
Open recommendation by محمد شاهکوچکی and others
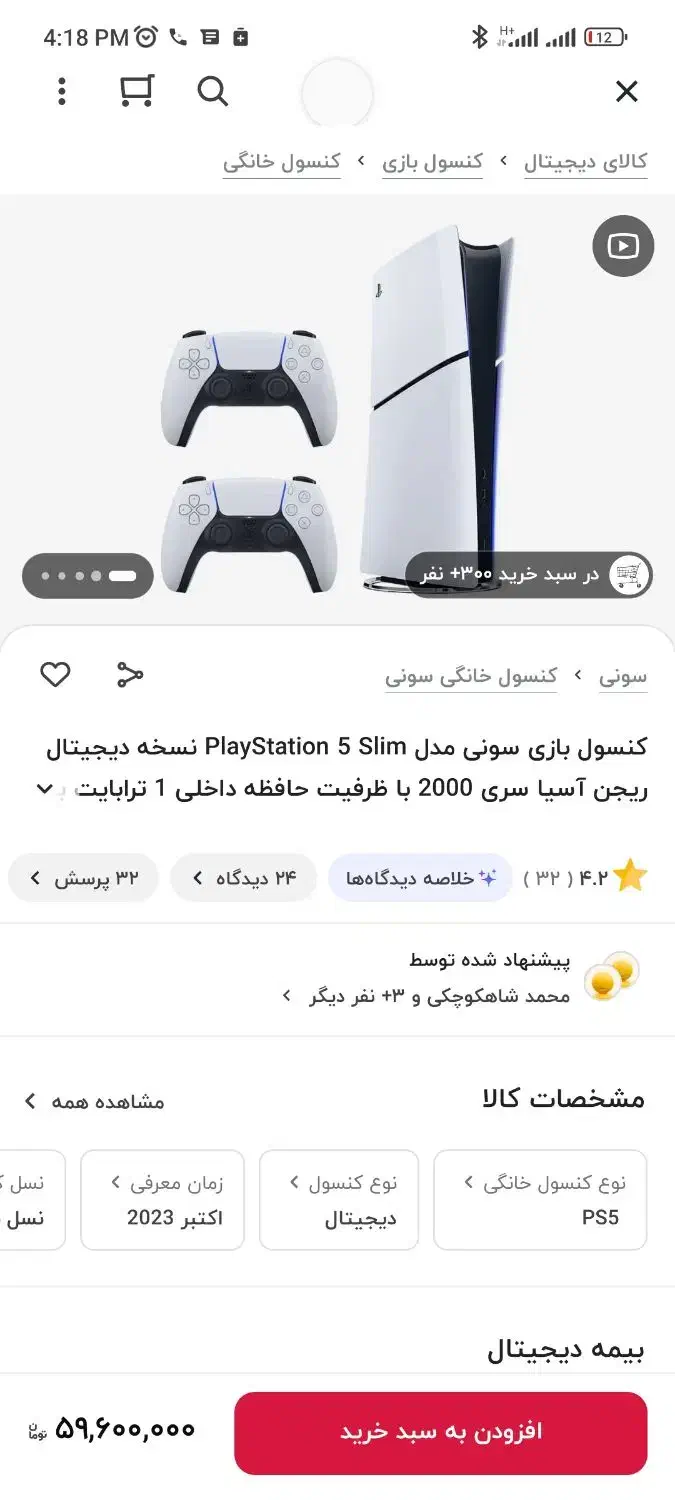pyautogui.click(x=440, y=978)
